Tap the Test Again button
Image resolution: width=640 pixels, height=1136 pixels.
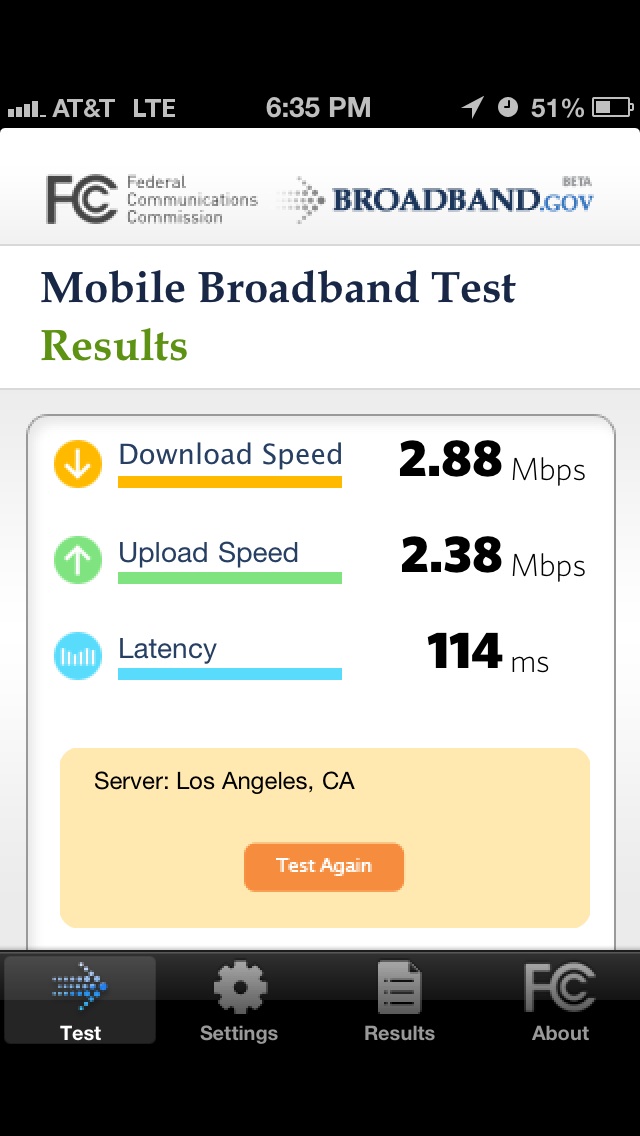click(323, 866)
